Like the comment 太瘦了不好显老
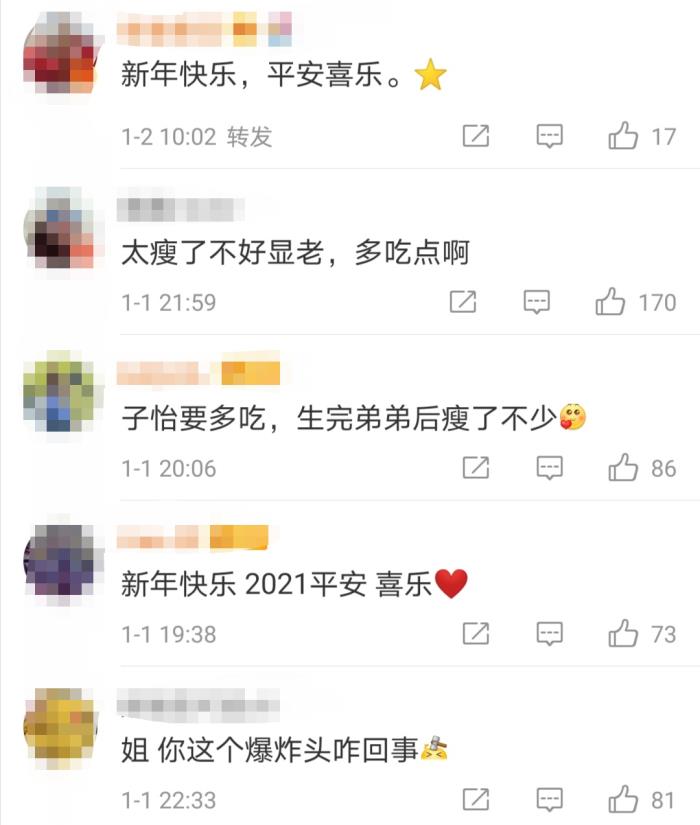This screenshot has height=825, width=700. coord(611,301)
